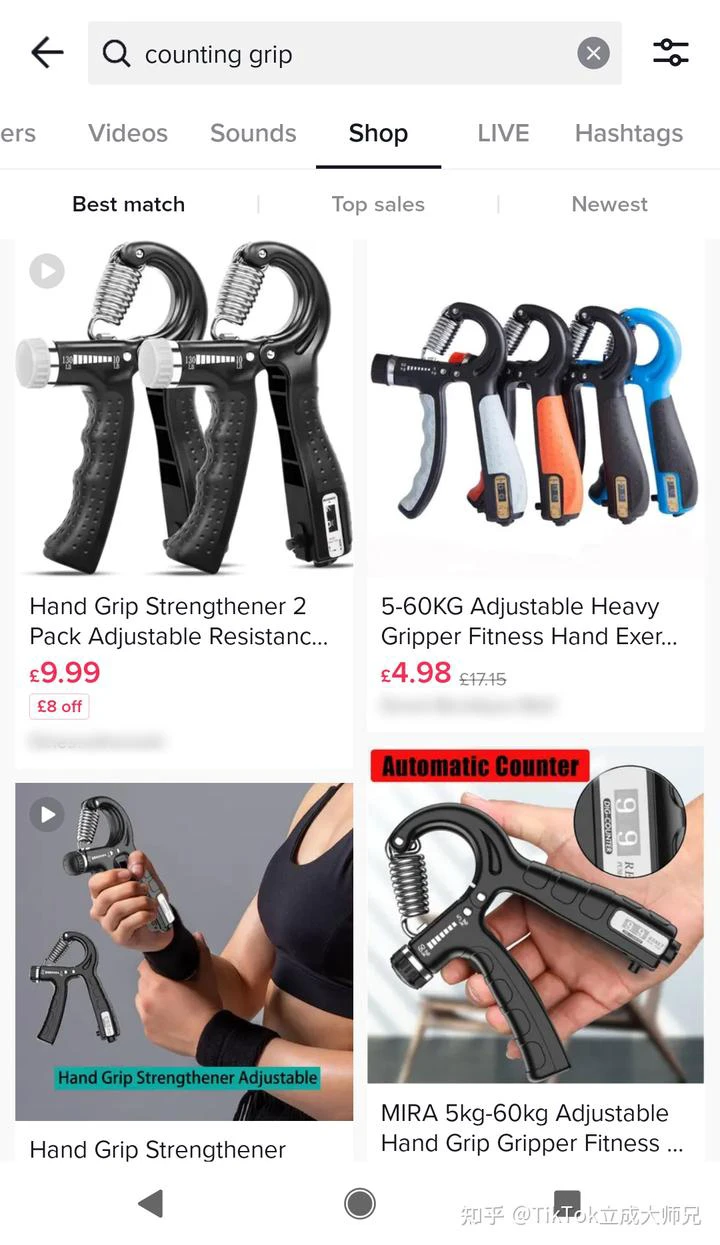Open the search filter settings
This screenshot has height=1245, width=720.
point(670,53)
